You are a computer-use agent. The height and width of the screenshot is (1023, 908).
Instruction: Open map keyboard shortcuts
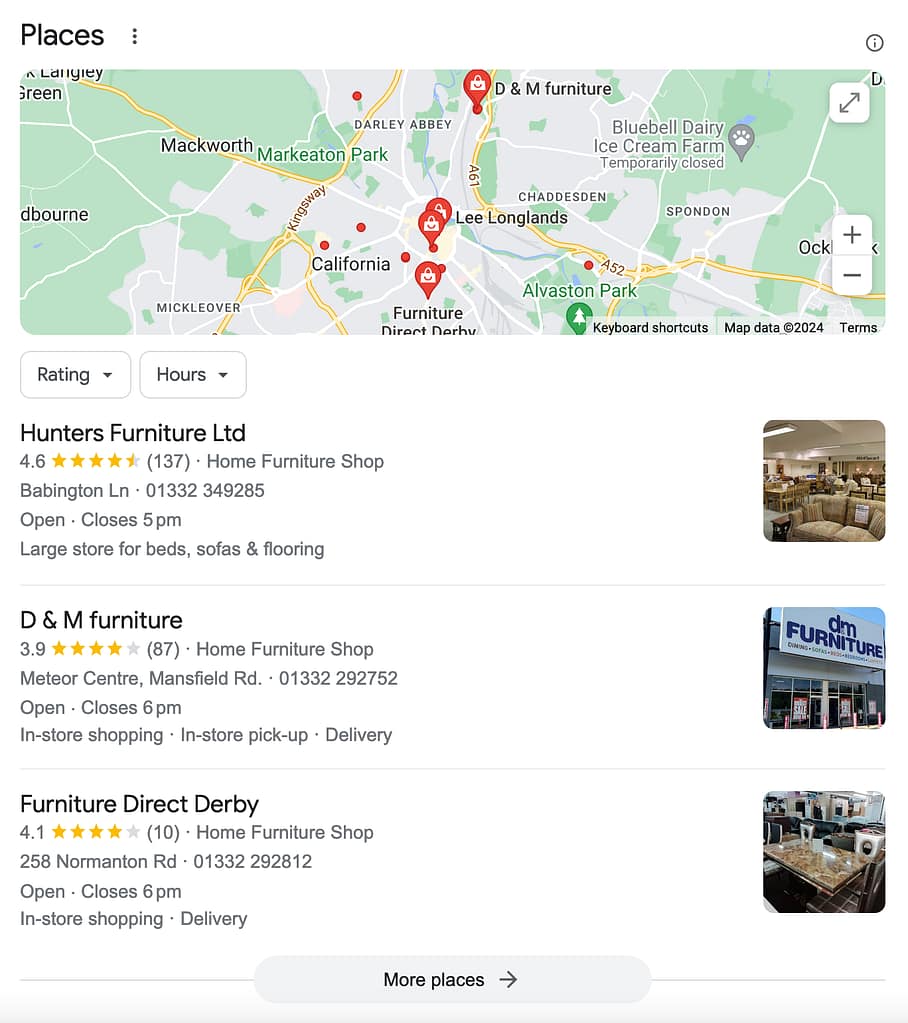[x=650, y=328]
